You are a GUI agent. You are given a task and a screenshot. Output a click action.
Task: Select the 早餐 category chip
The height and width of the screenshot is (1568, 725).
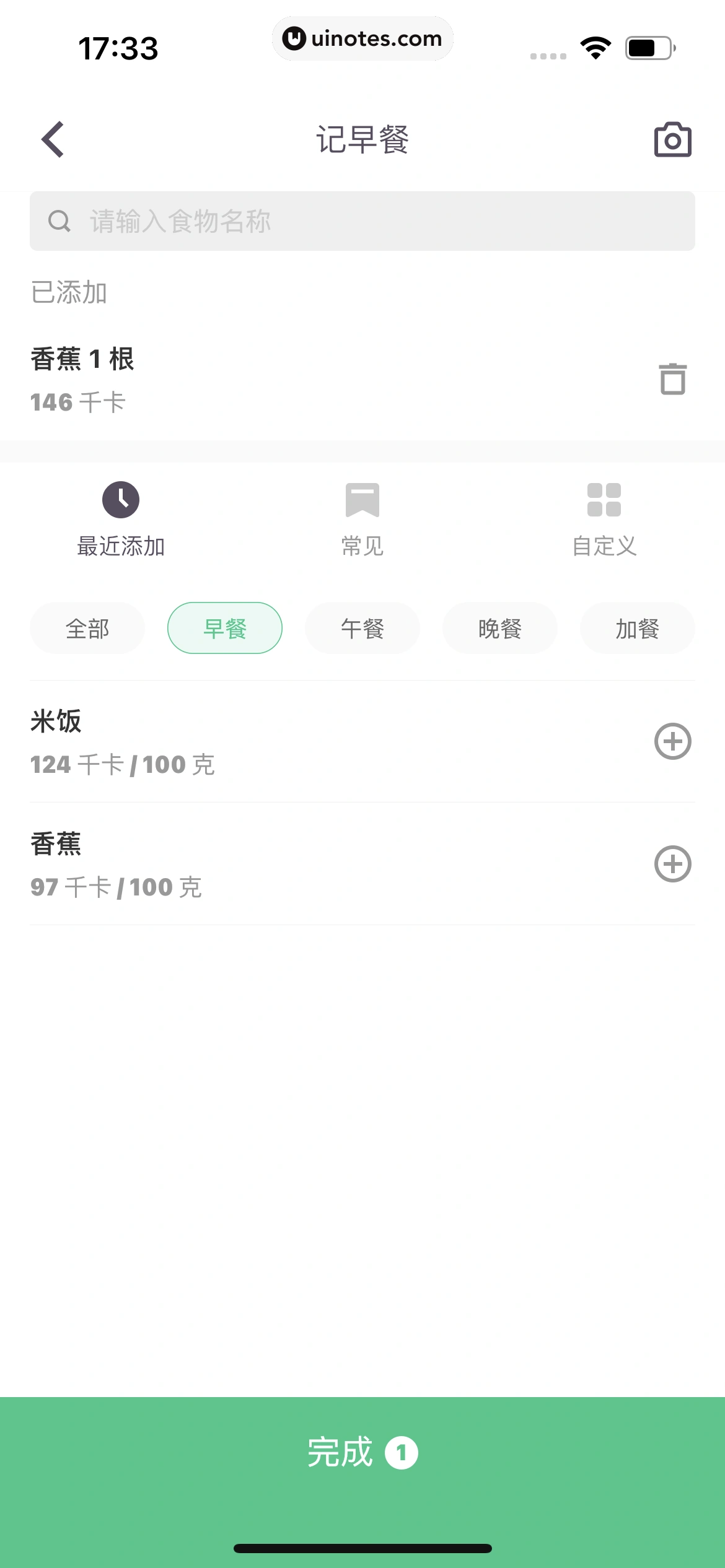(224, 627)
